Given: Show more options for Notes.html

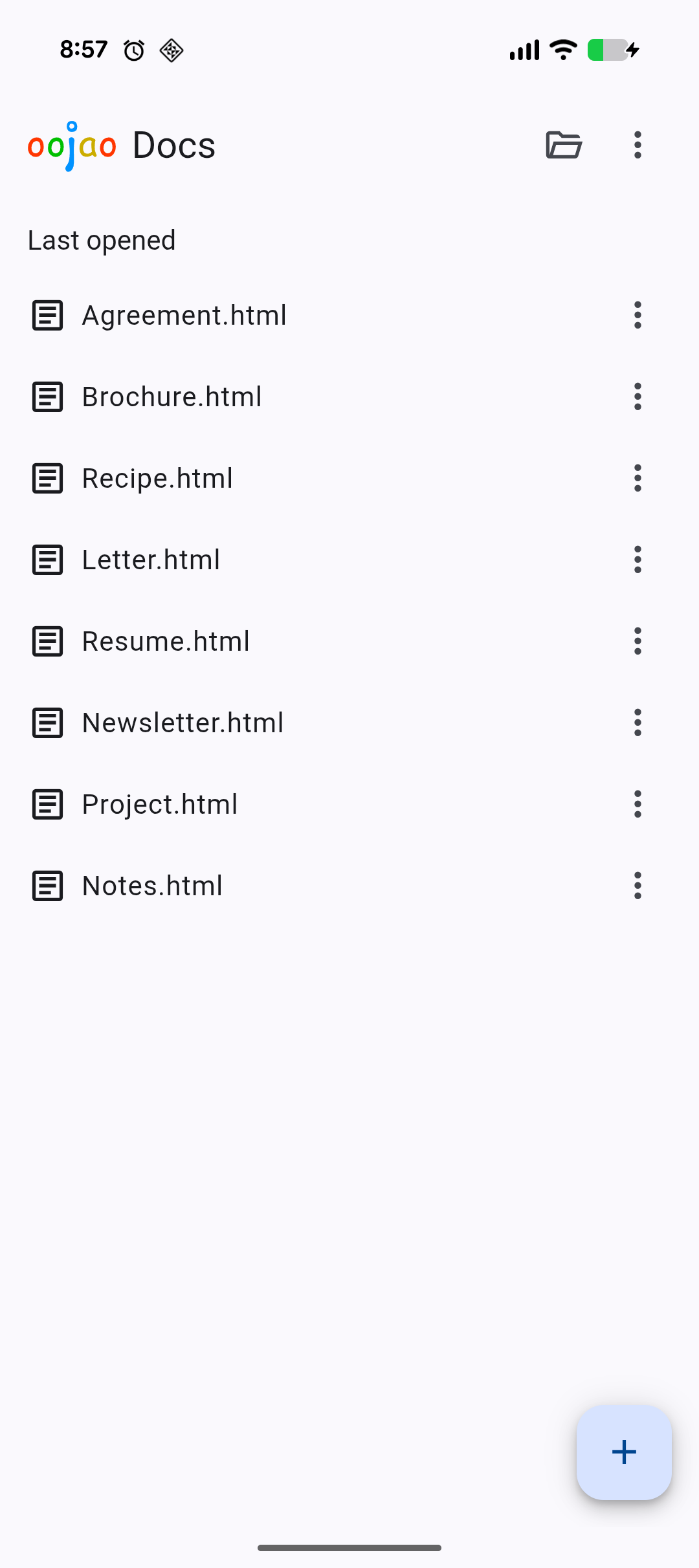Looking at the screenshot, I should [x=638, y=886].
